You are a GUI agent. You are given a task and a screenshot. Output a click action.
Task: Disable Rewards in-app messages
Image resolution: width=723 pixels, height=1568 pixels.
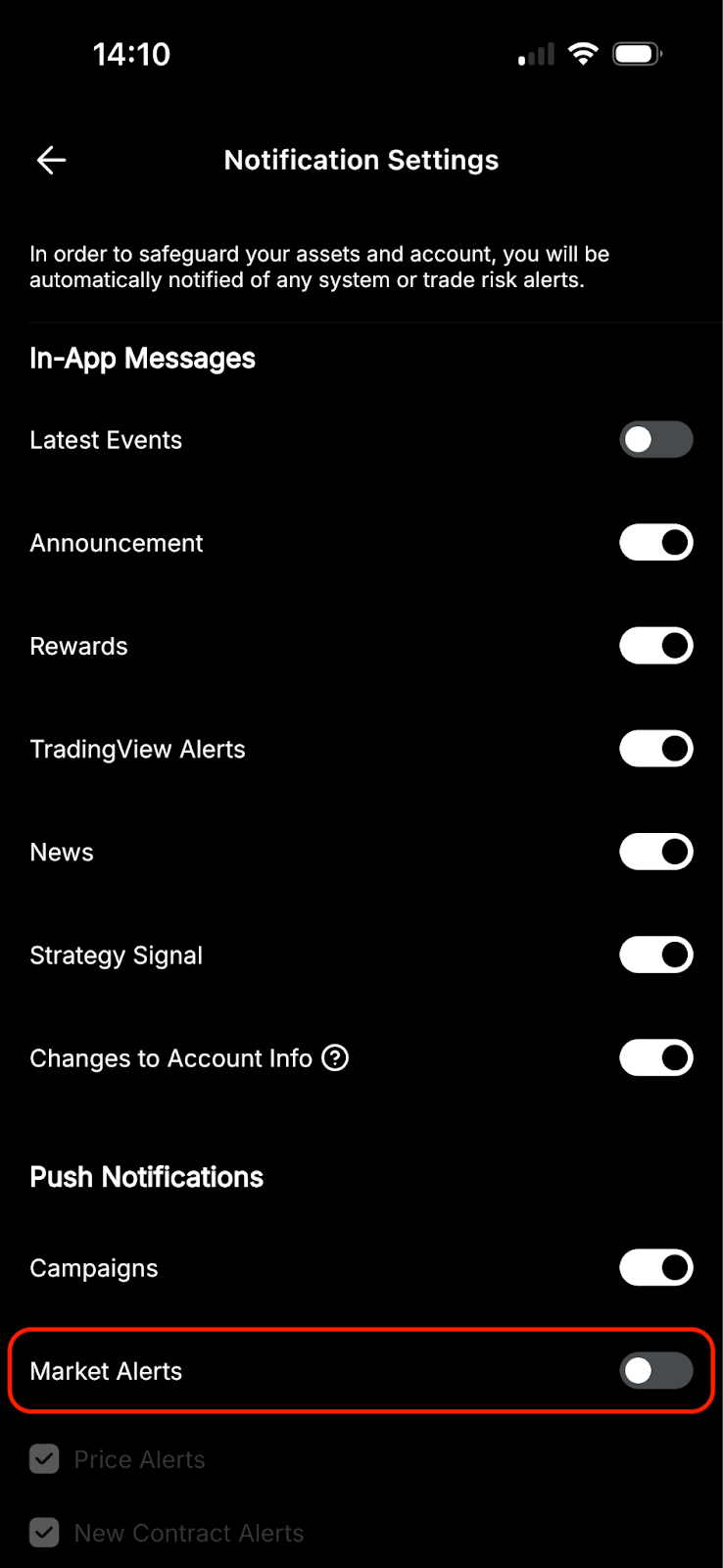coord(655,646)
